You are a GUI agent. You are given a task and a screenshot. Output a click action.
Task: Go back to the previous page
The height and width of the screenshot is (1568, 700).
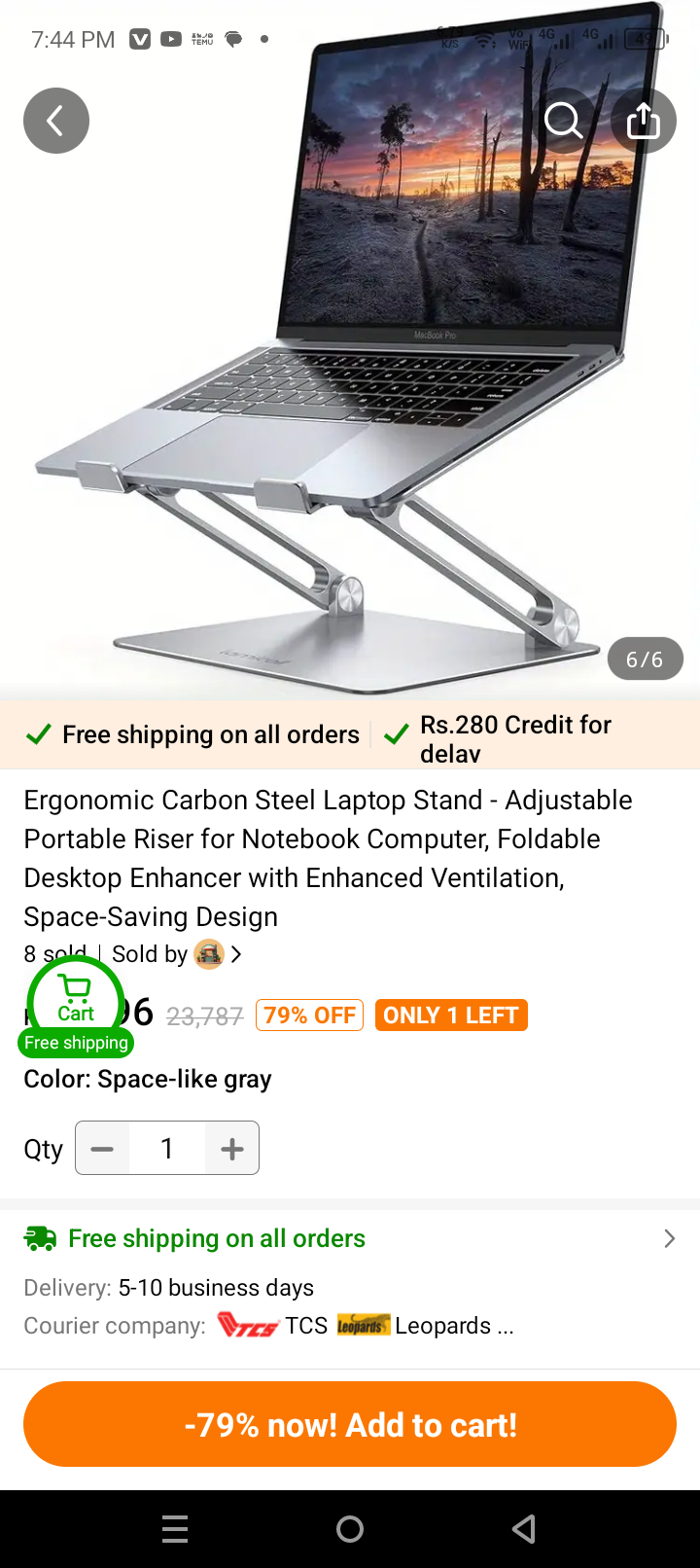[x=56, y=121]
